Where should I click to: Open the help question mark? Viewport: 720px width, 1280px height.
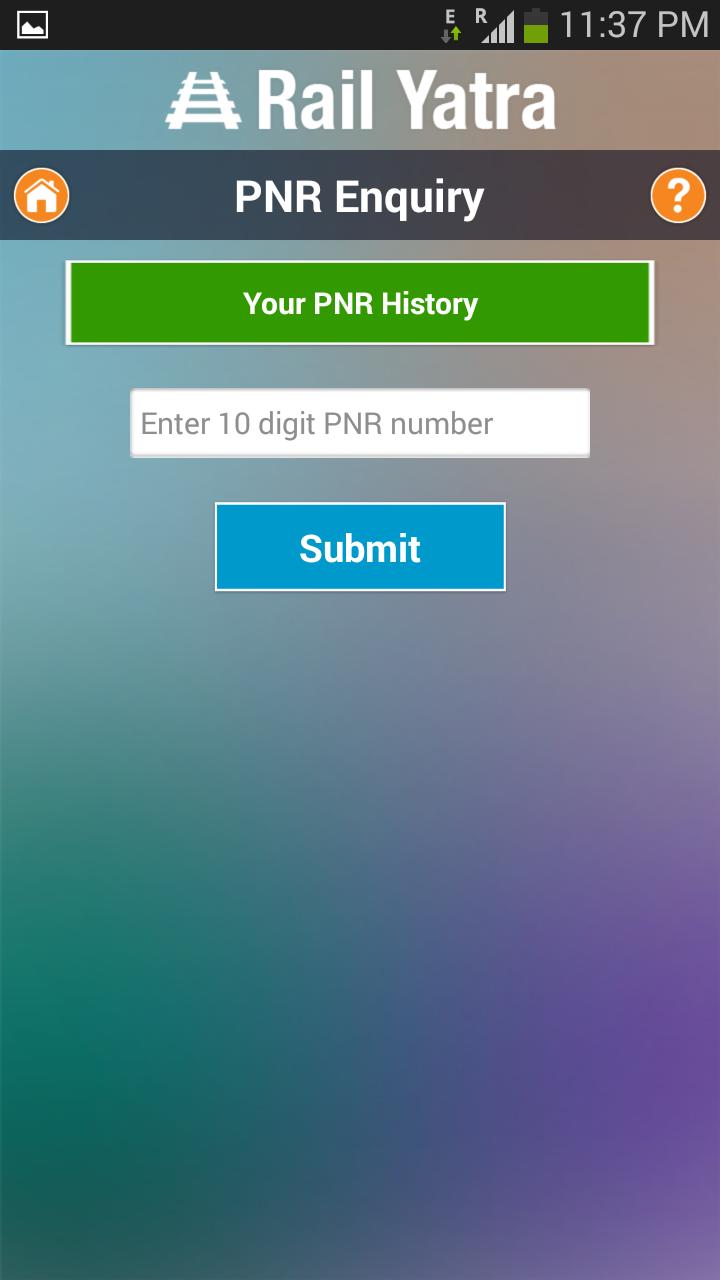tap(678, 196)
